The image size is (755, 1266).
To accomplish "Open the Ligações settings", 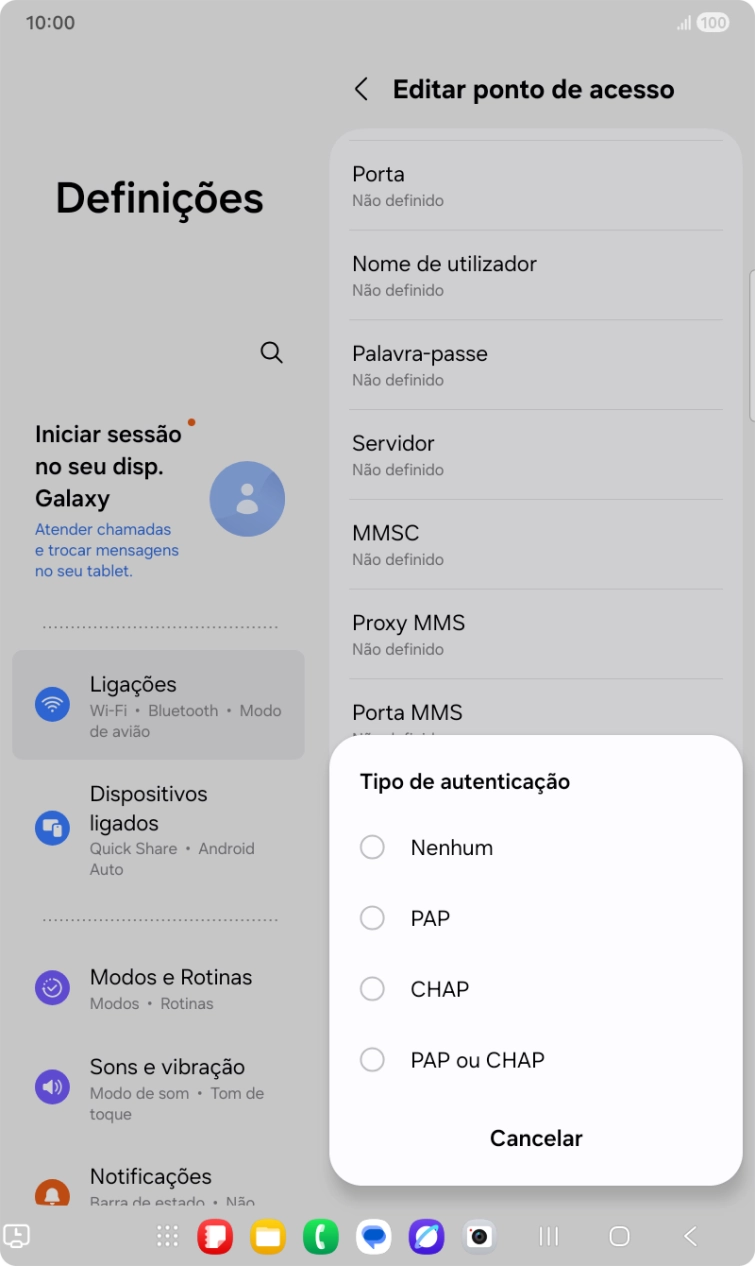I will point(158,705).
